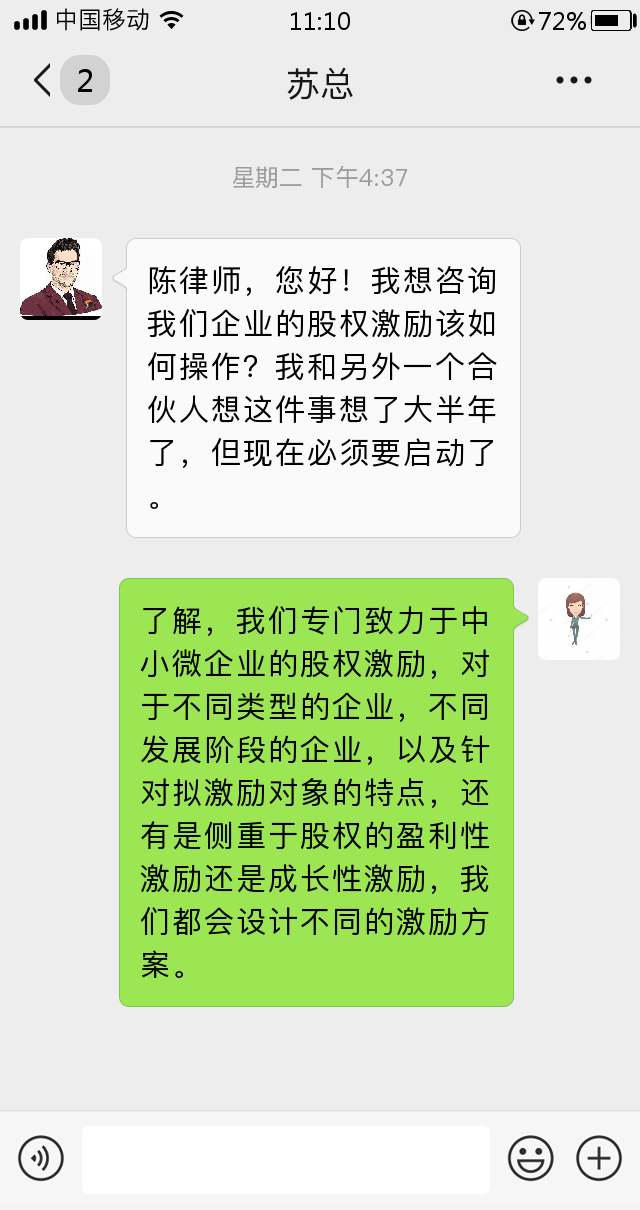This screenshot has width=640, height=1210.
Task: Open the emoji sticker panel
Action: pyautogui.click(x=530, y=1159)
